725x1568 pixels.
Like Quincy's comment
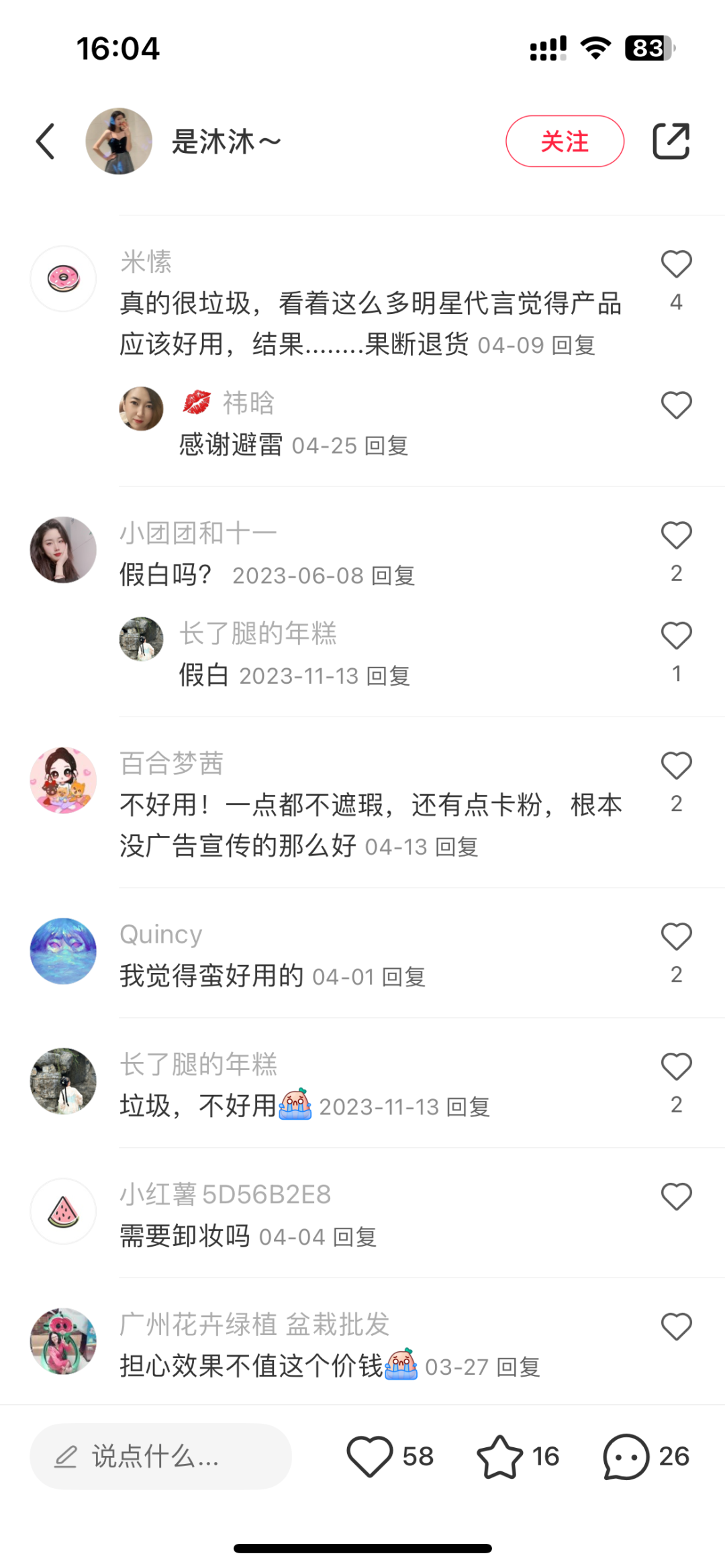676,937
